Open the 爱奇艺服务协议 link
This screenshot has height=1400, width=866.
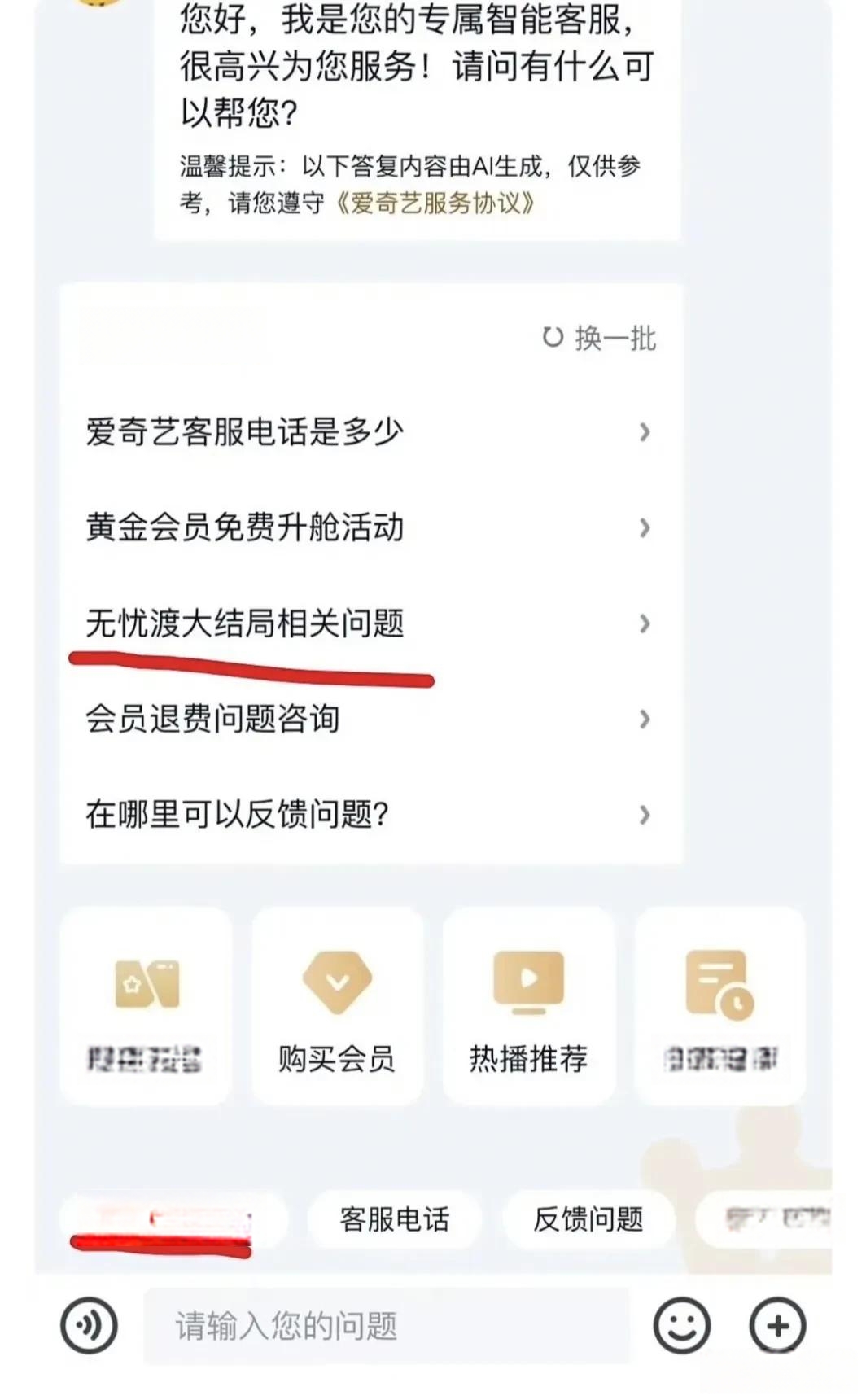click(x=435, y=203)
